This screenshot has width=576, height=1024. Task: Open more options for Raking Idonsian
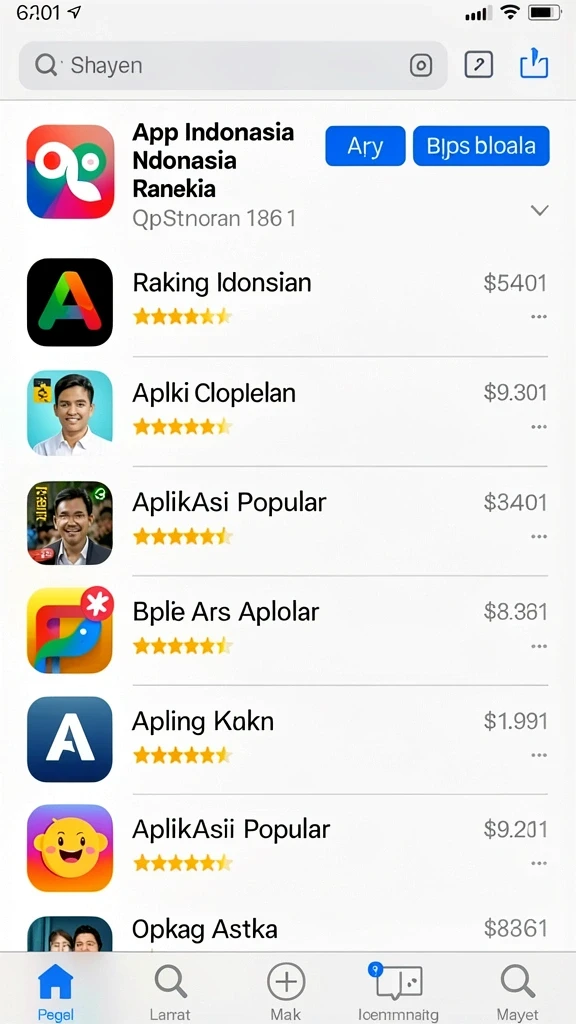(x=539, y=317)
